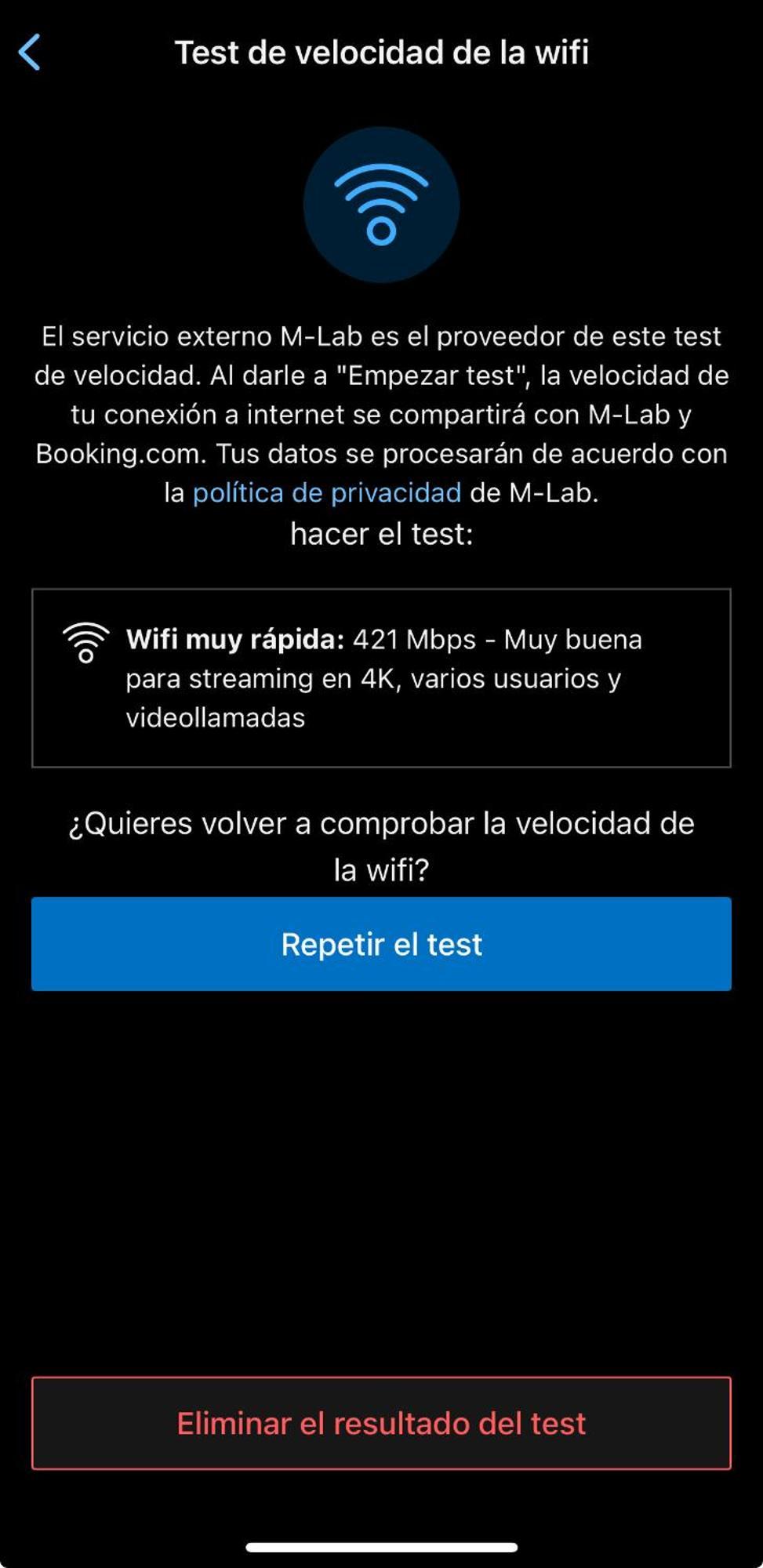The height and width of the screenshot is (1568, 763).
Task: Go back using the top-left arrow
Action: click(30, 53)
